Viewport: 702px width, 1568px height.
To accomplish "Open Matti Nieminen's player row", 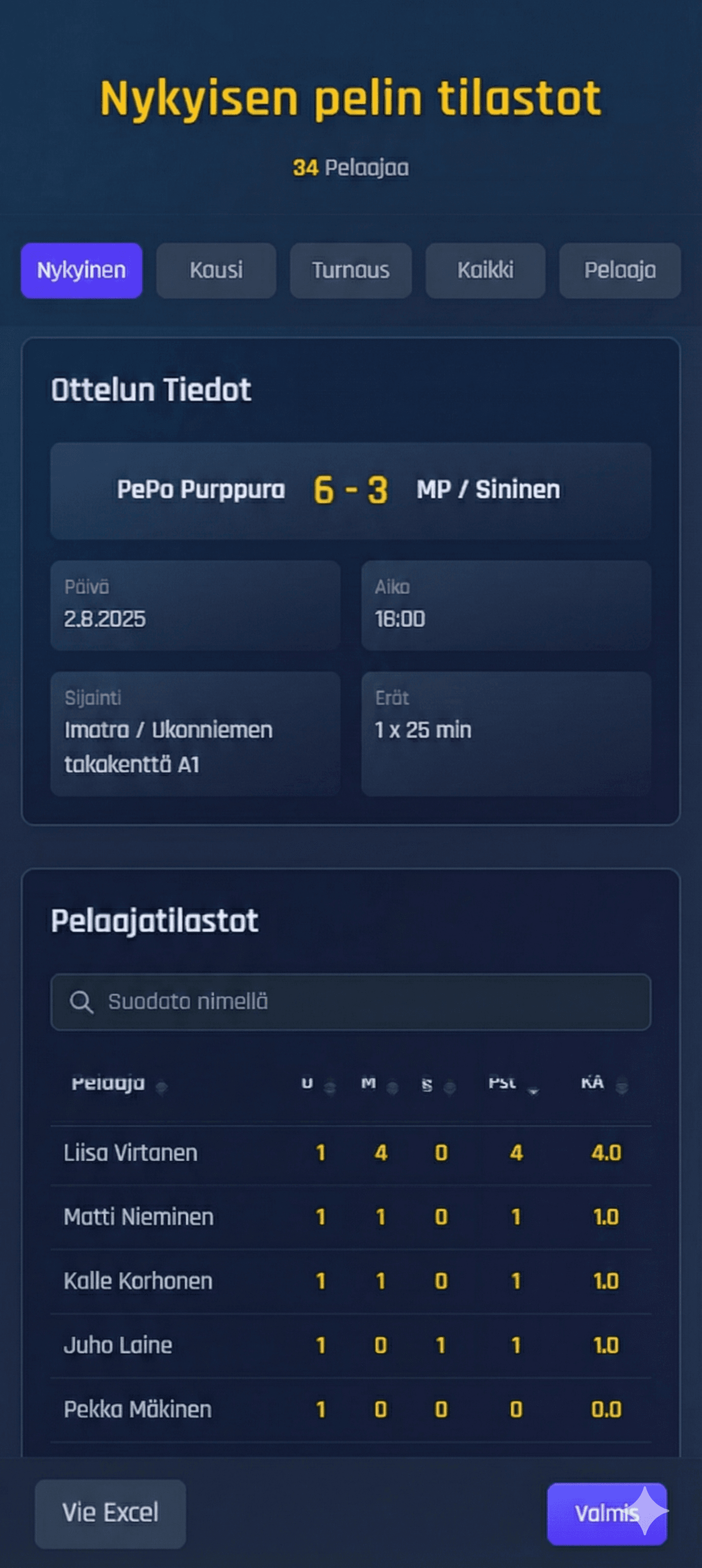I will (x=139, y=1217).
